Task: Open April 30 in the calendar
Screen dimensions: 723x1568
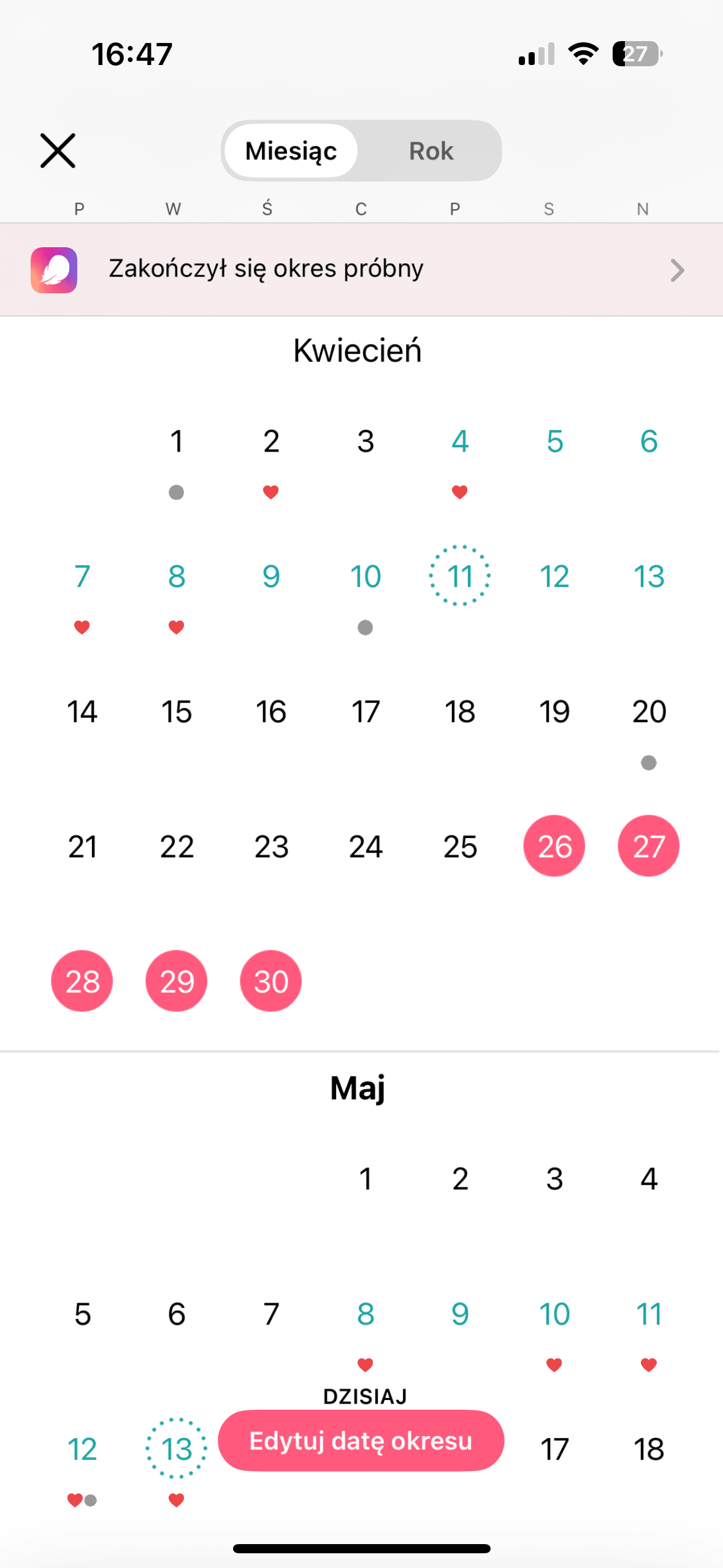Action: coord(270,980)
